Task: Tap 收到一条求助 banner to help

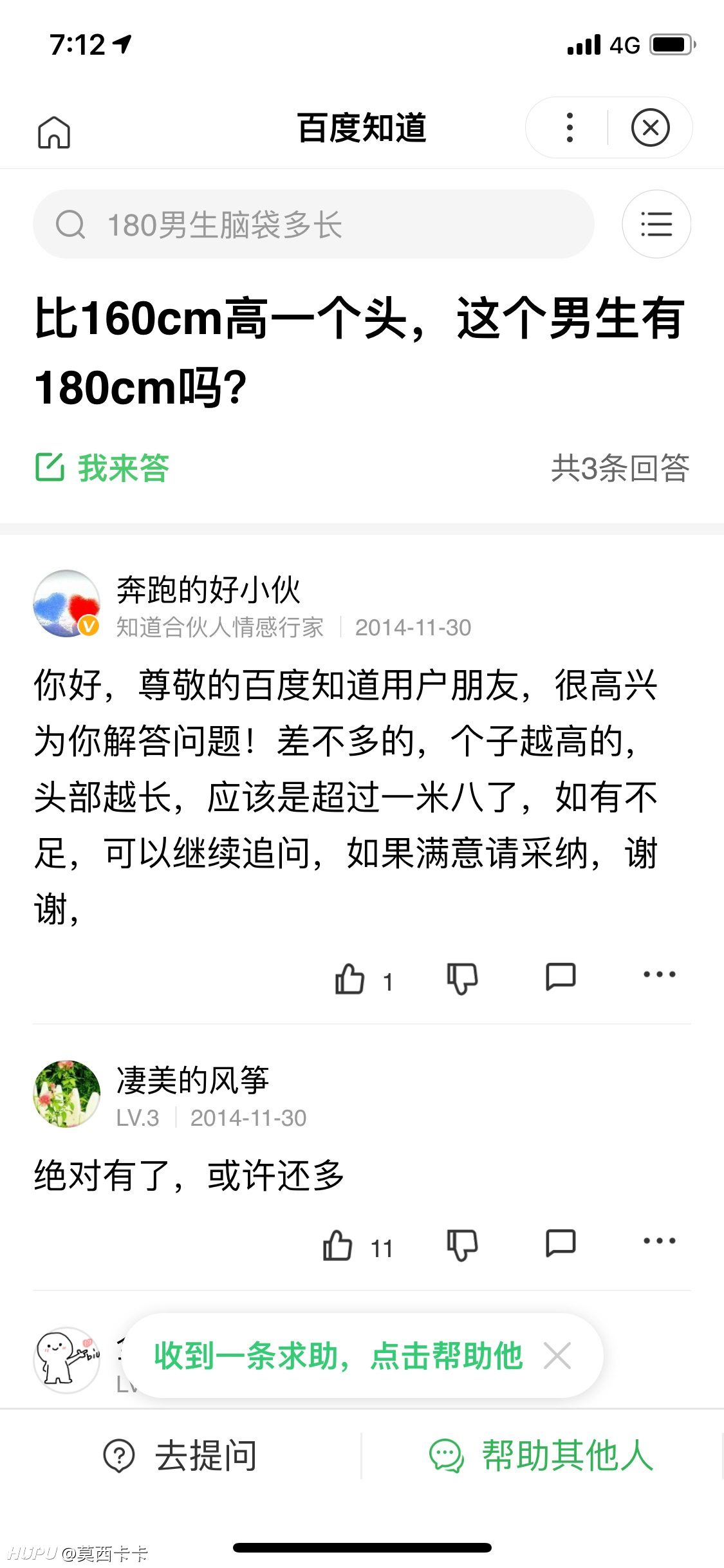Action: (x=339, y=1356)
